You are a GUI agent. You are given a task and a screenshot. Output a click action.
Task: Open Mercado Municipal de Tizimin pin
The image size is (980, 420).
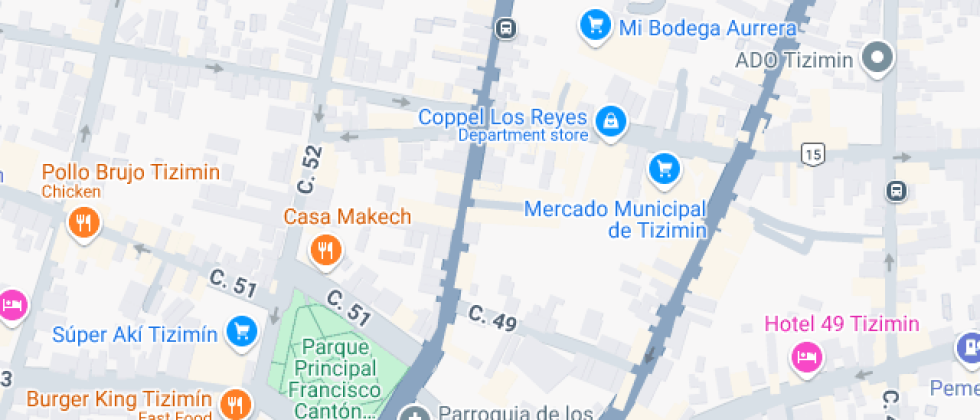click(x=664, y=169)
